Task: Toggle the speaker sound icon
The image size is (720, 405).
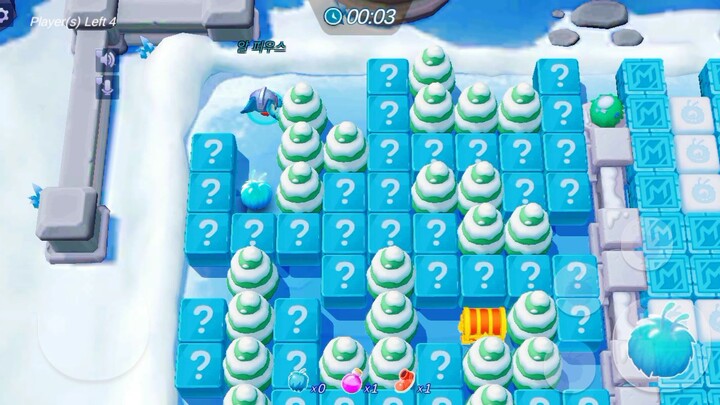Action: pyautogui.click(x=105, y=60)
